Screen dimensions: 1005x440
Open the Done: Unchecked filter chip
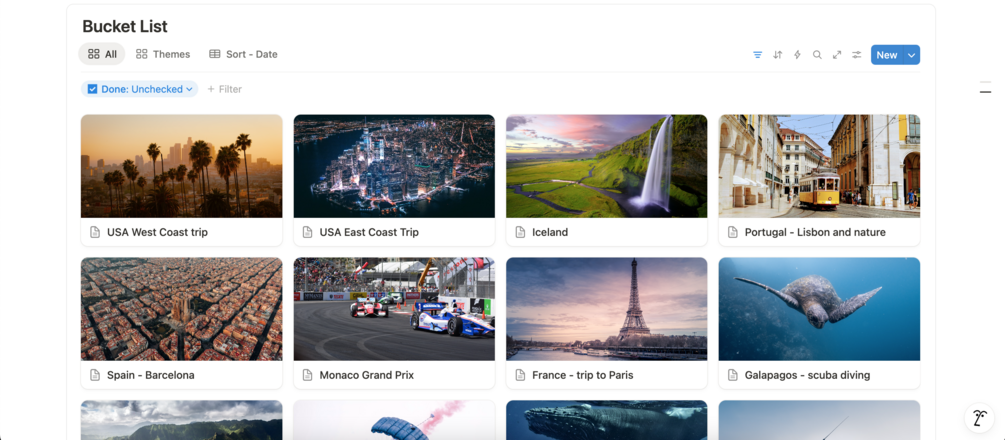[x=140, y=89]
